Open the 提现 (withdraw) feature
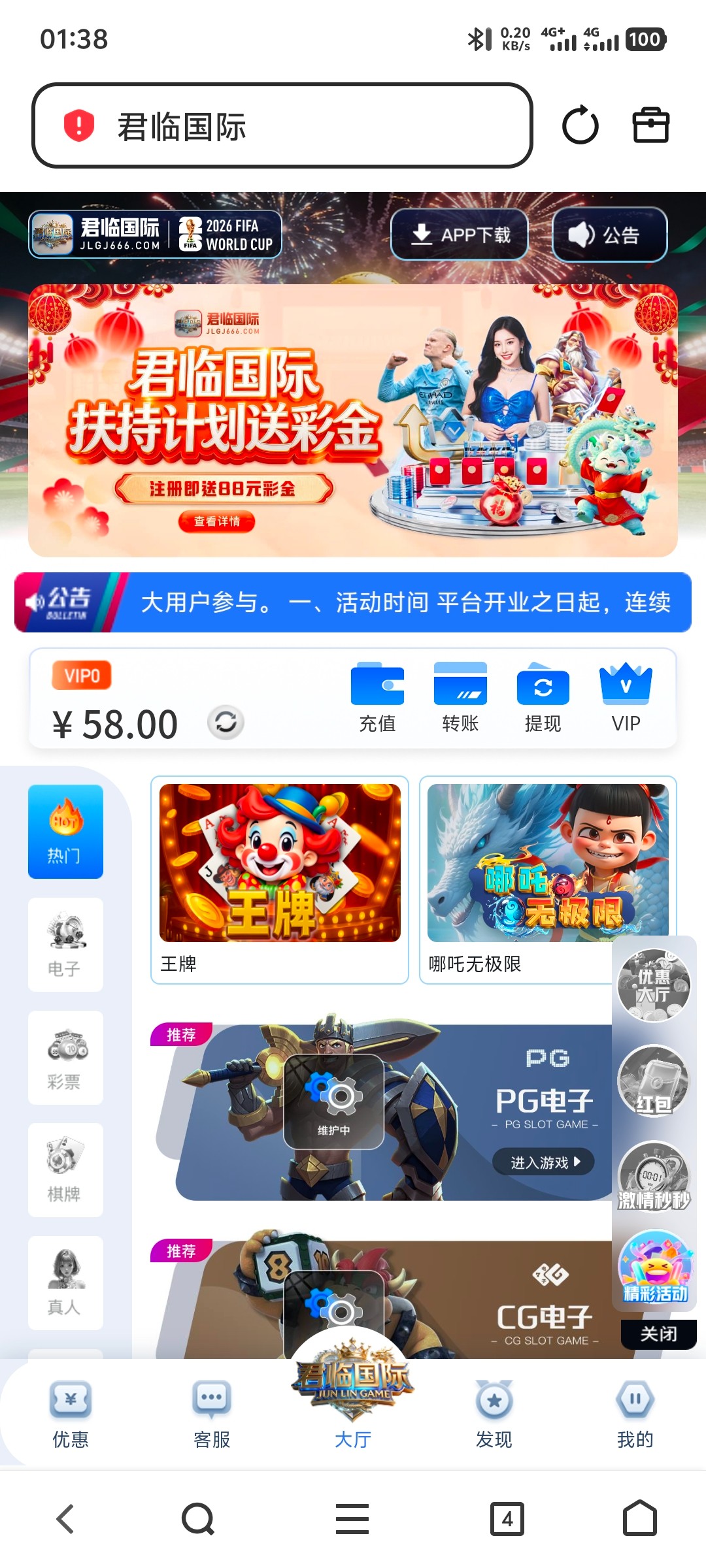This screenshot has height=1568, width=706. (543, 699)
